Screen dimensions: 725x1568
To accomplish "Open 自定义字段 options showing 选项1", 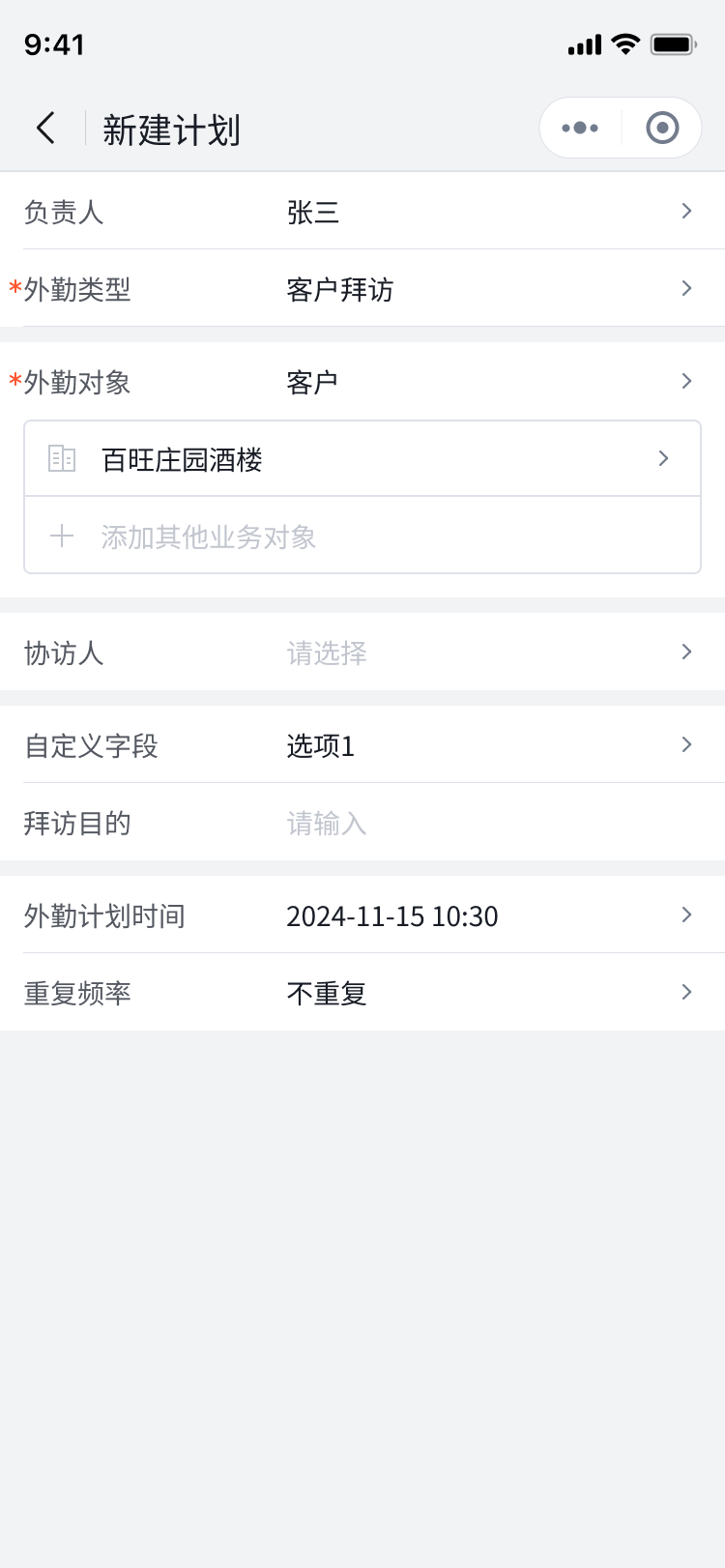I will 362,745.
